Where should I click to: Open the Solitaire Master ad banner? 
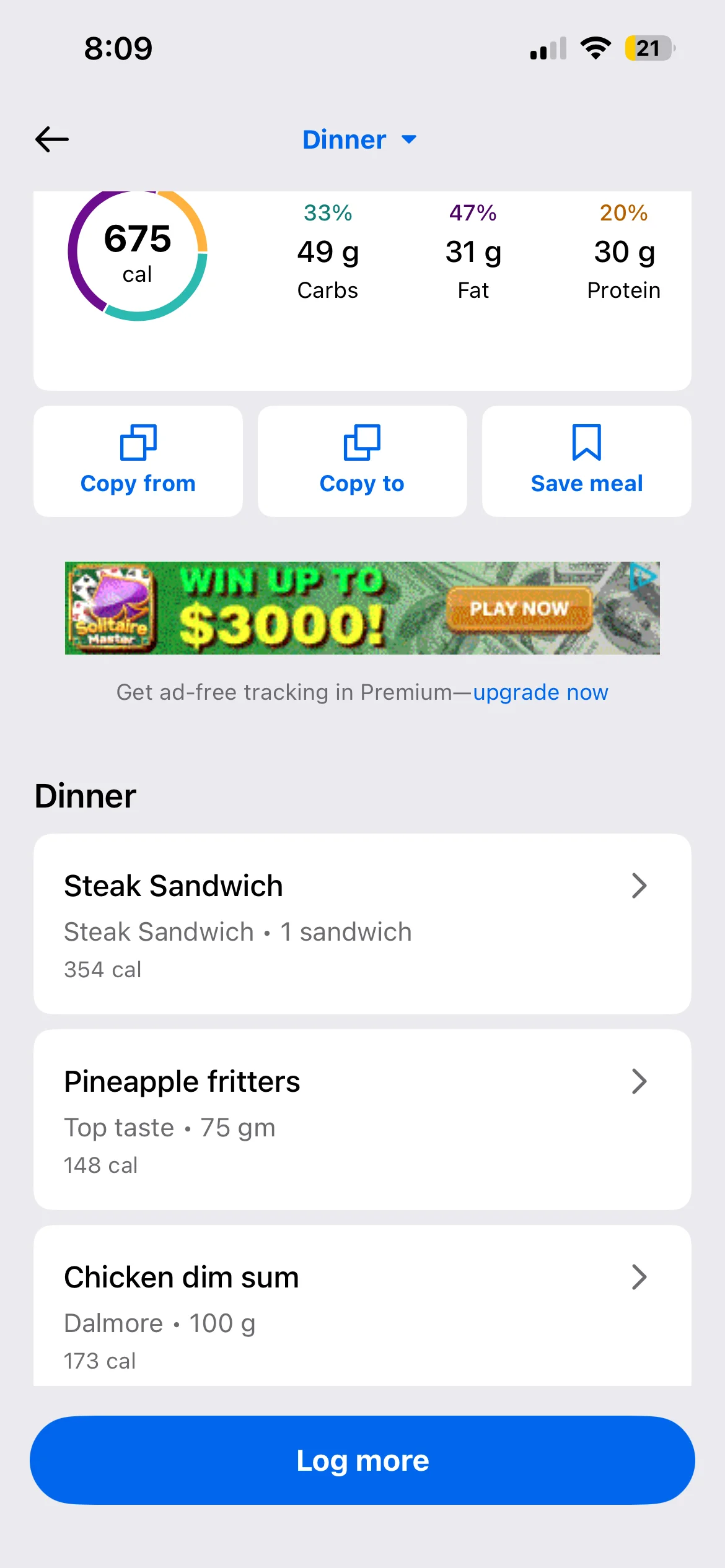[362, 608]
